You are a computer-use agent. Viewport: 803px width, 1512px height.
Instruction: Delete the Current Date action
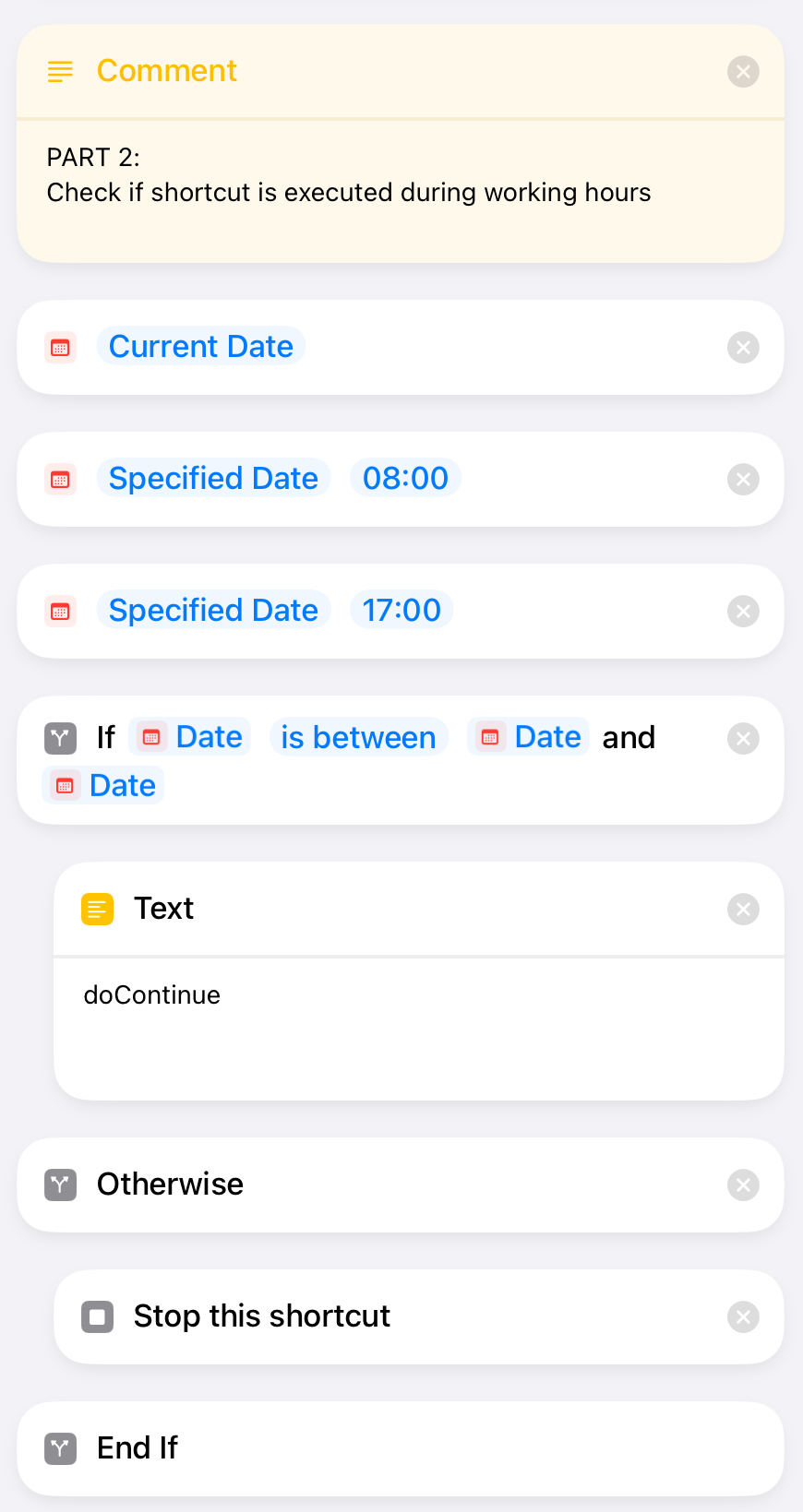coord(743,347)
